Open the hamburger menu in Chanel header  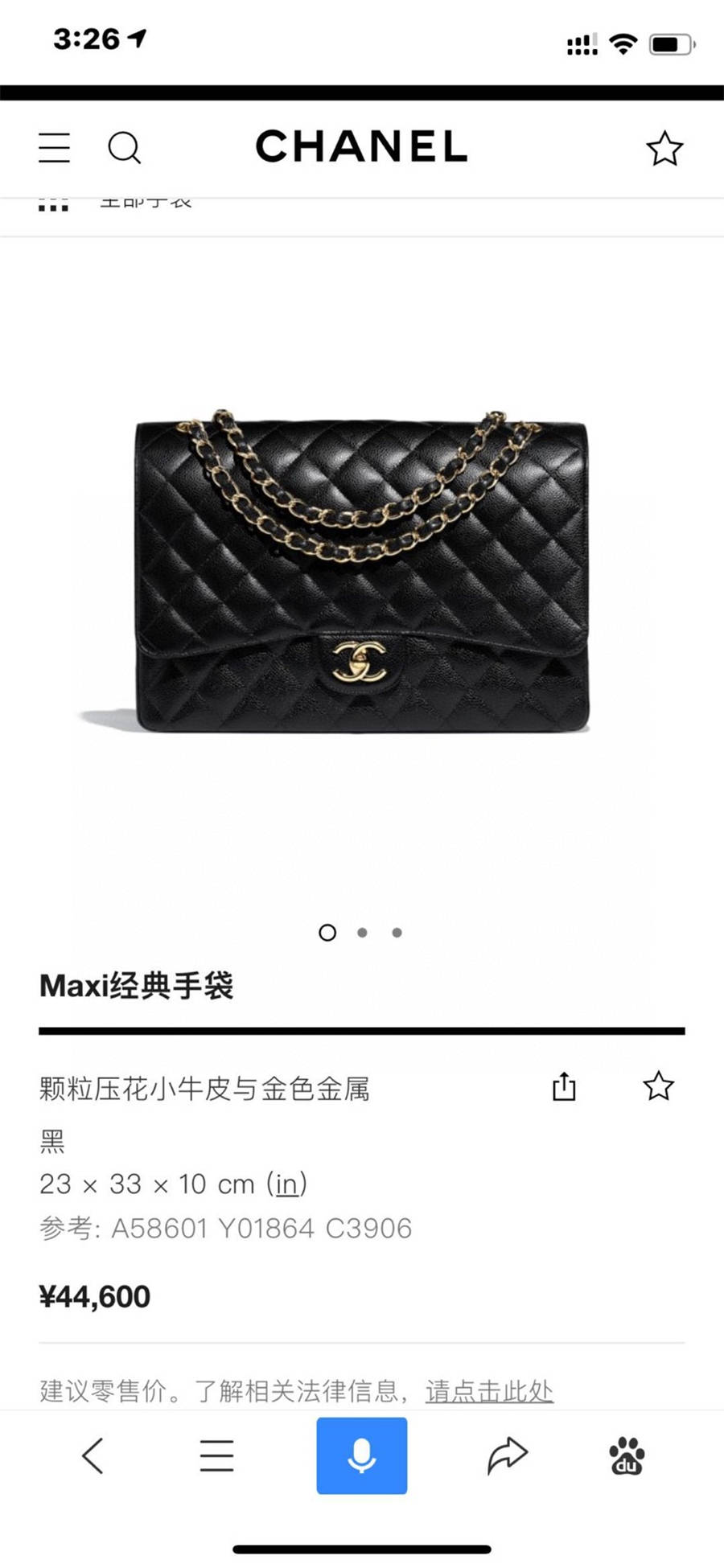[54, 148]
